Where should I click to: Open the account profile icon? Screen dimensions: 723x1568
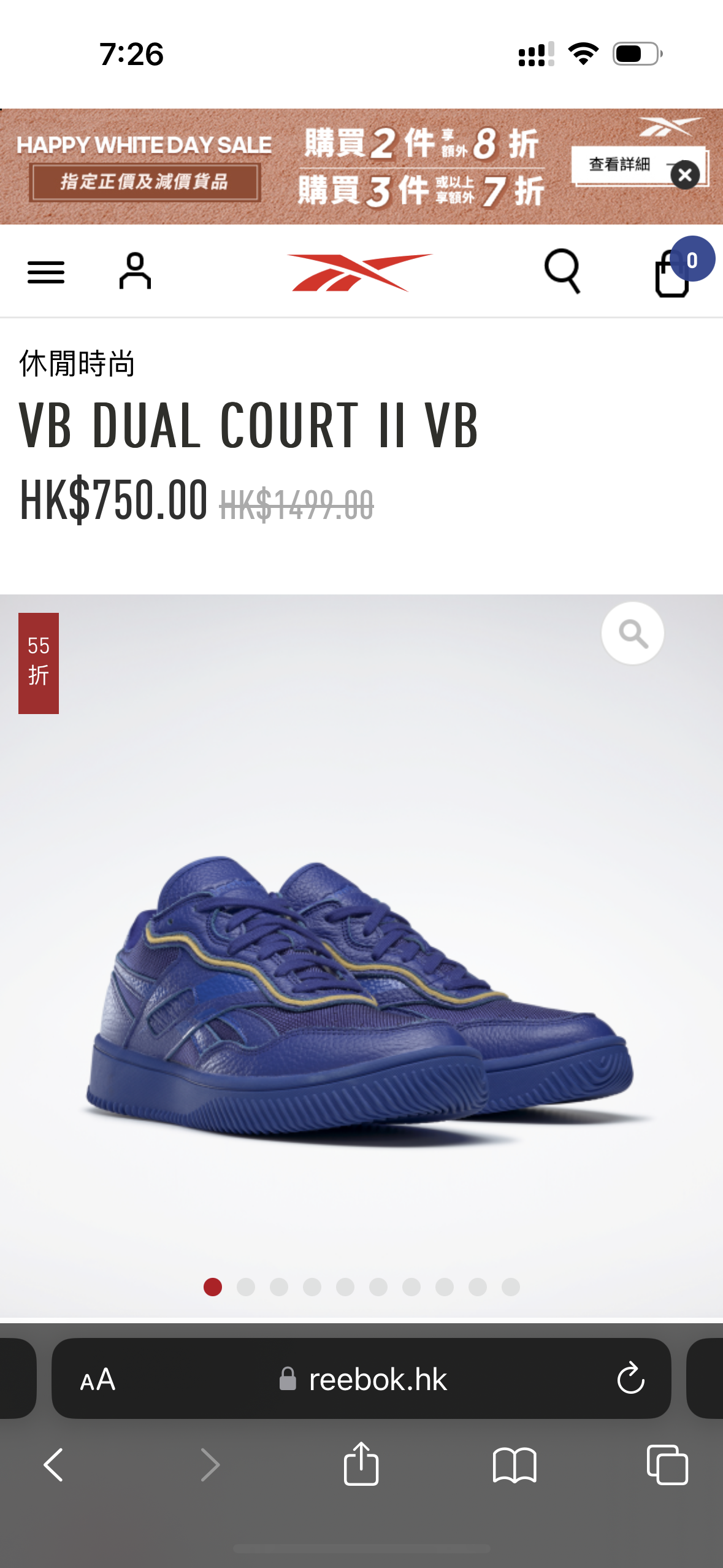pos(135,271)
